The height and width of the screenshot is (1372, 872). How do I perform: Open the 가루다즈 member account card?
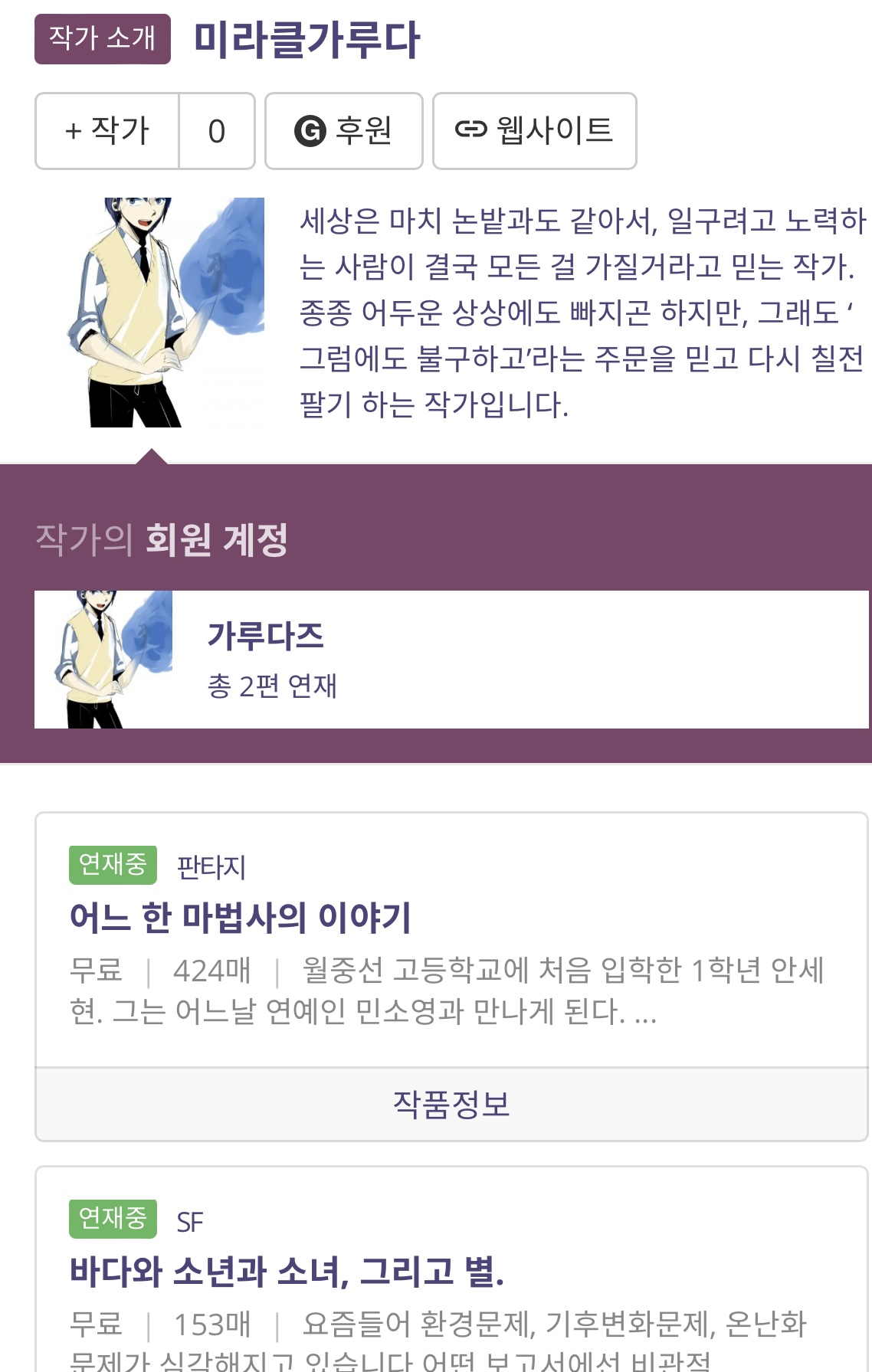[451, 659]
